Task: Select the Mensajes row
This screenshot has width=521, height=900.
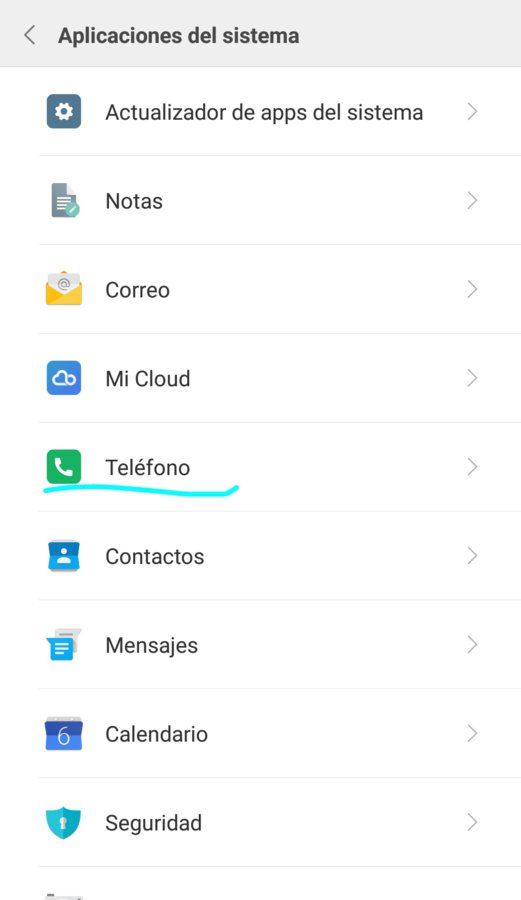Action: [260, 645]
